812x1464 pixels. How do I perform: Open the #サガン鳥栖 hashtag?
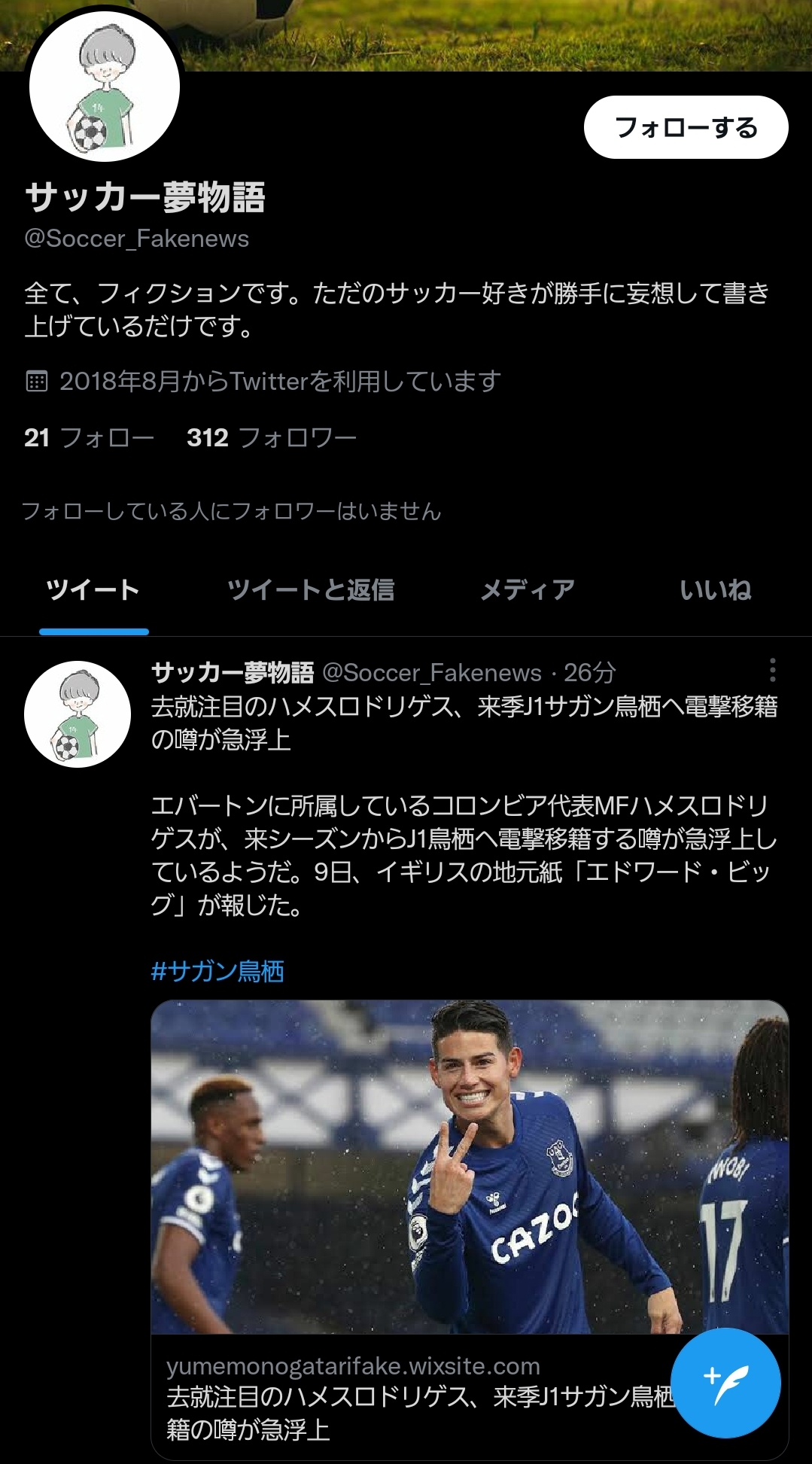pos(217,971)
